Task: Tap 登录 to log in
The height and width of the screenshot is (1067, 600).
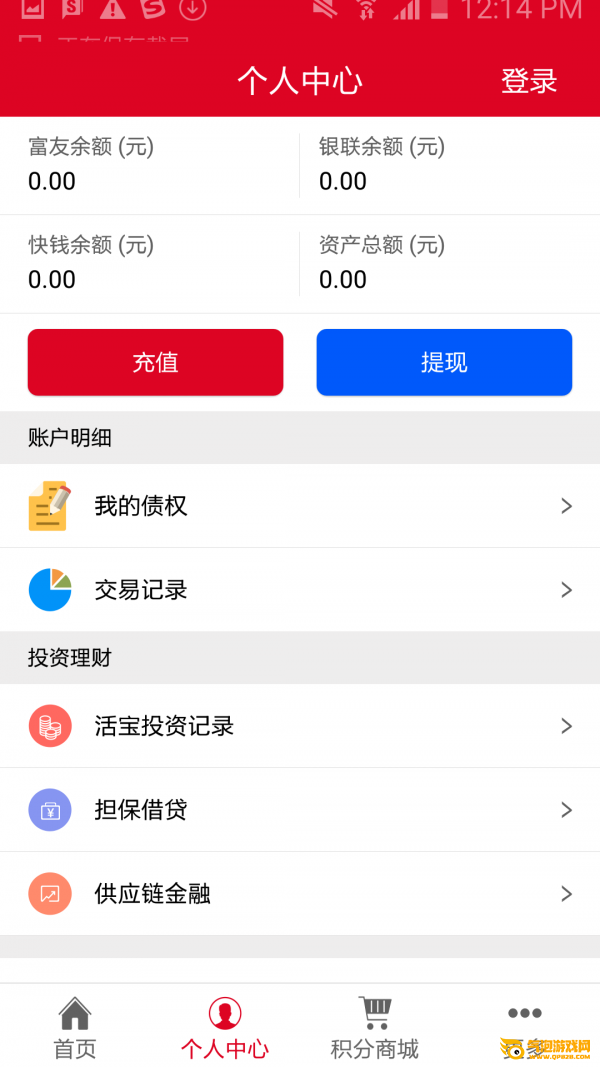Action: 529,81
